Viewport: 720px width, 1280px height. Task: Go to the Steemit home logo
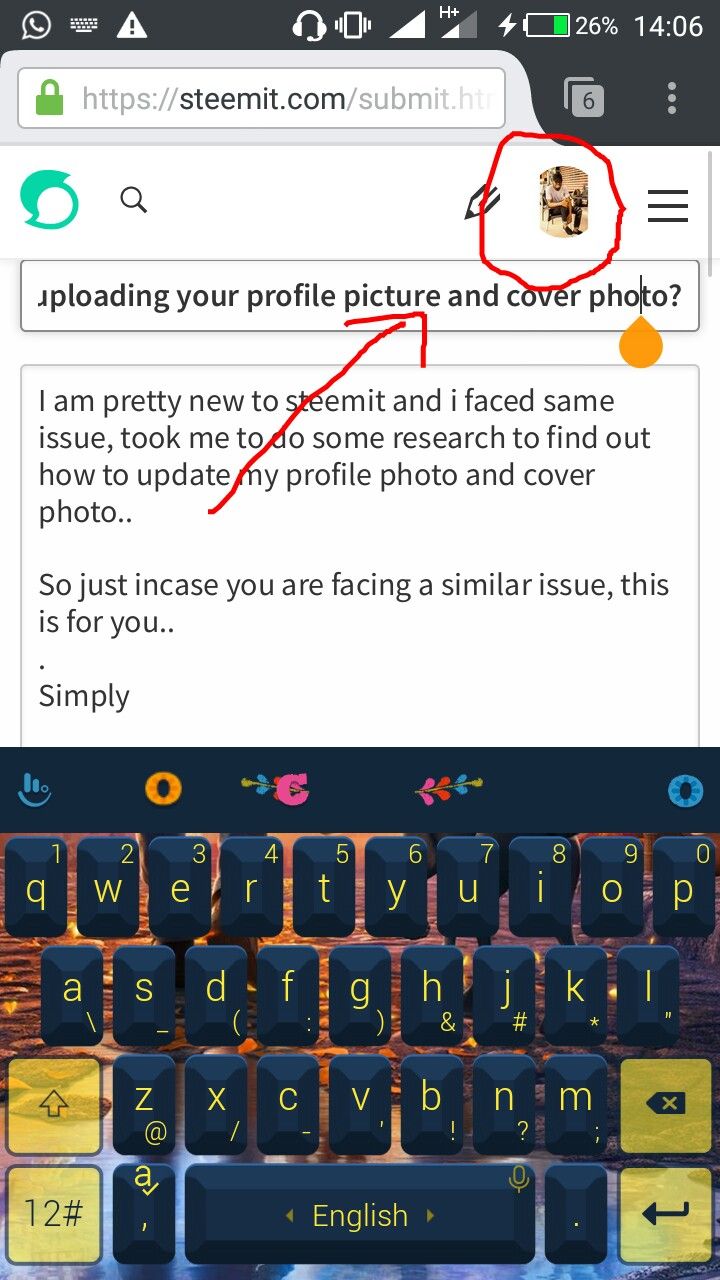tap(50, 200)
